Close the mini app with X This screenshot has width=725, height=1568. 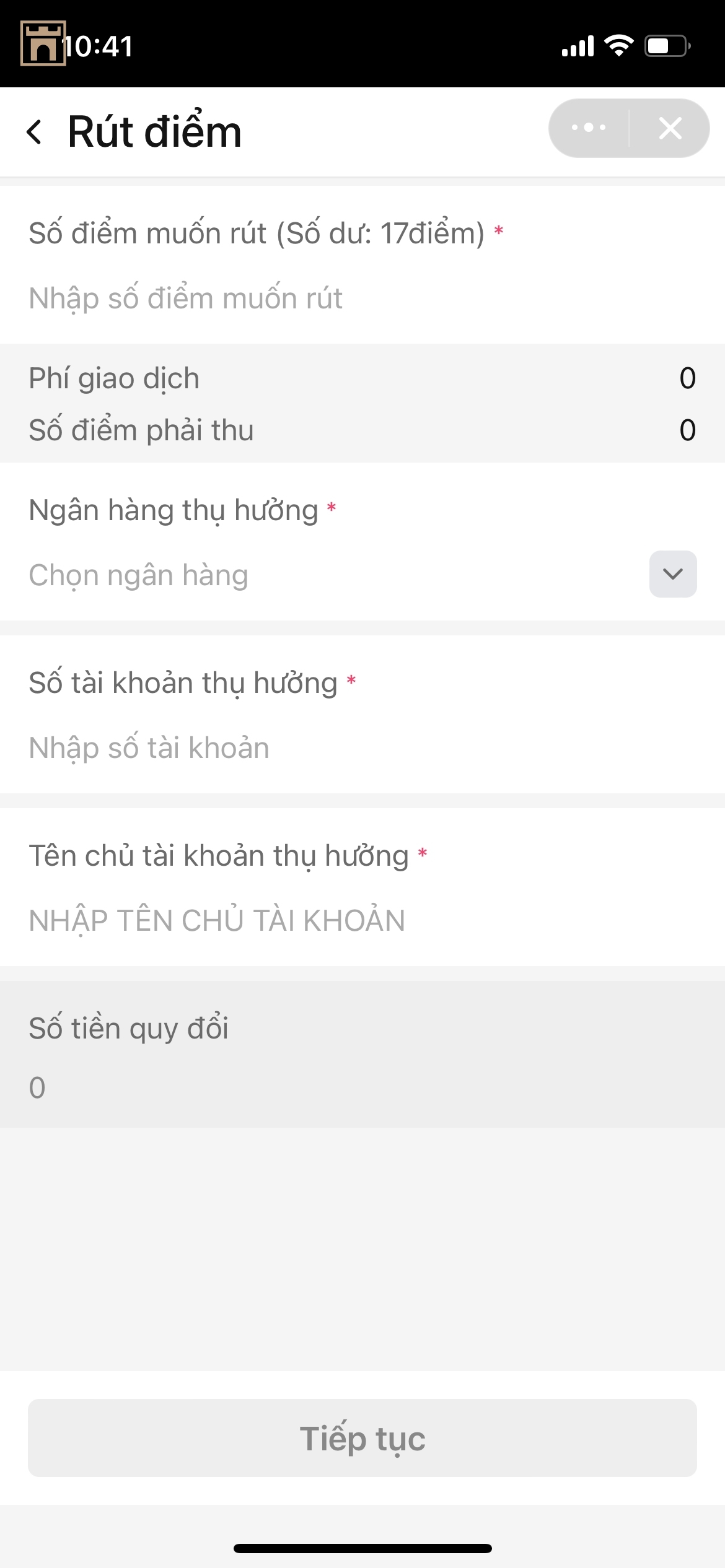point(670,128)
